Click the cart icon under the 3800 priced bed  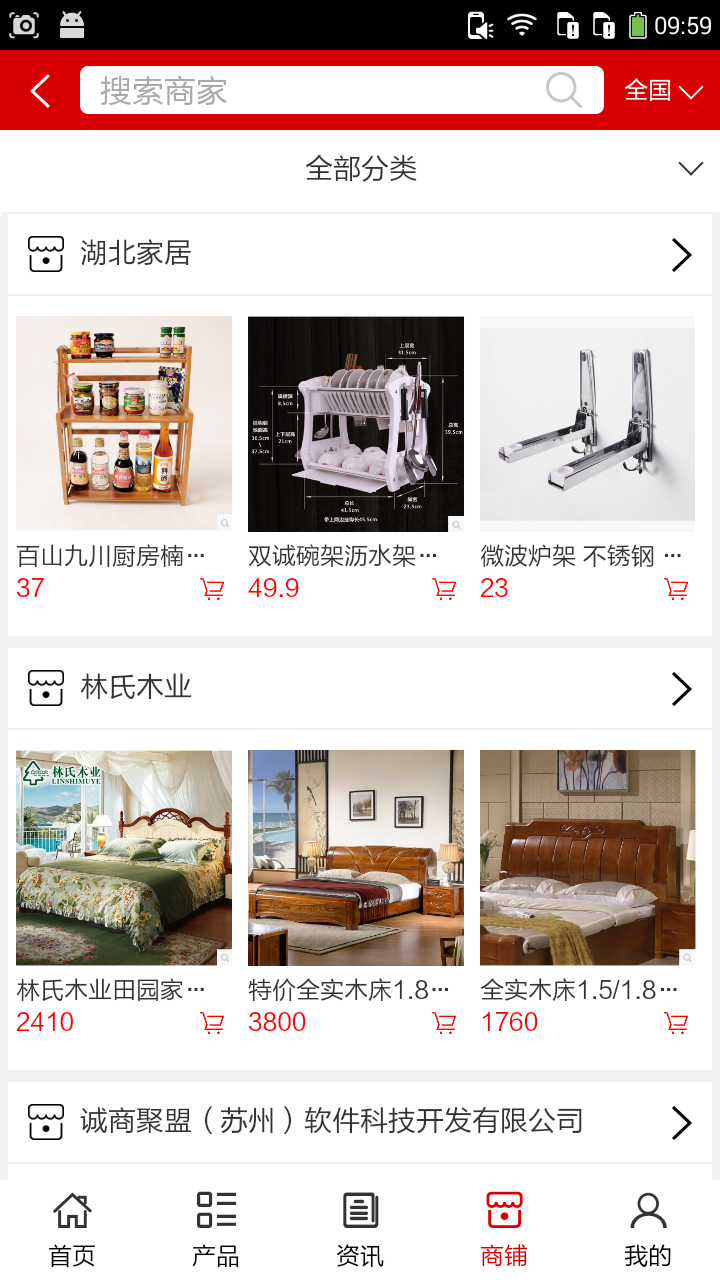click(444, 1022)
